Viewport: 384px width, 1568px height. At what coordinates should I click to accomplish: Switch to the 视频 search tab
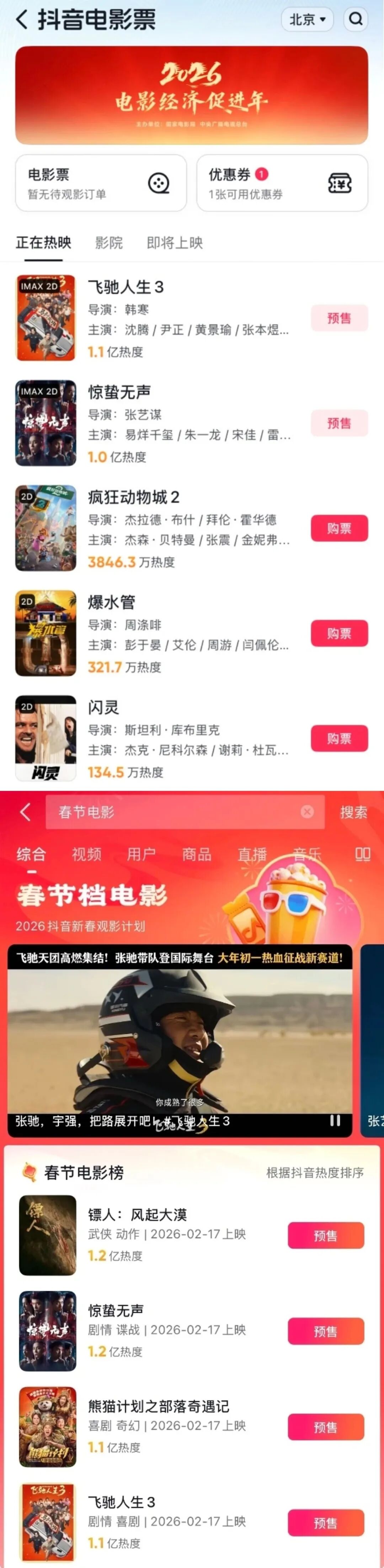pos(86,854)
